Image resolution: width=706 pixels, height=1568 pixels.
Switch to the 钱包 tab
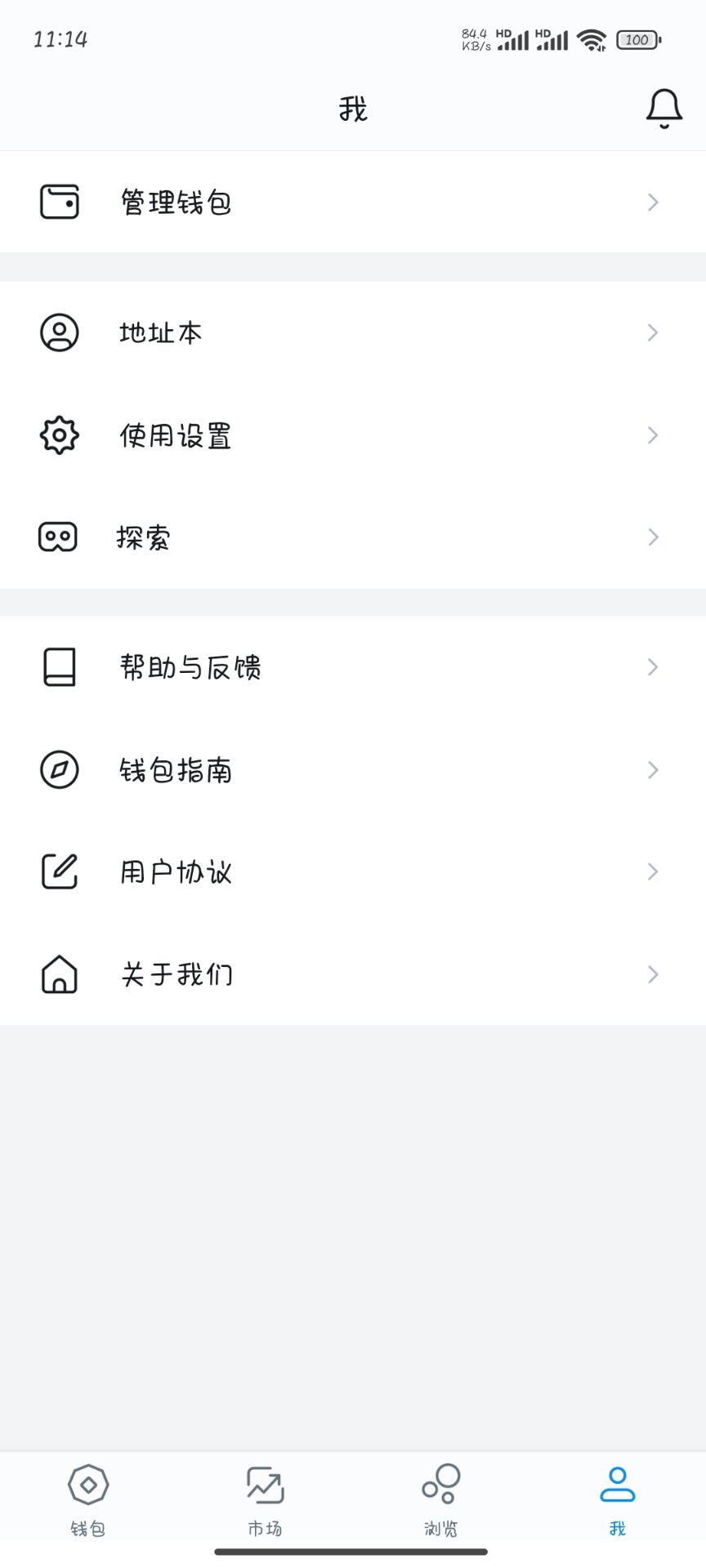tap(87, 1501)
